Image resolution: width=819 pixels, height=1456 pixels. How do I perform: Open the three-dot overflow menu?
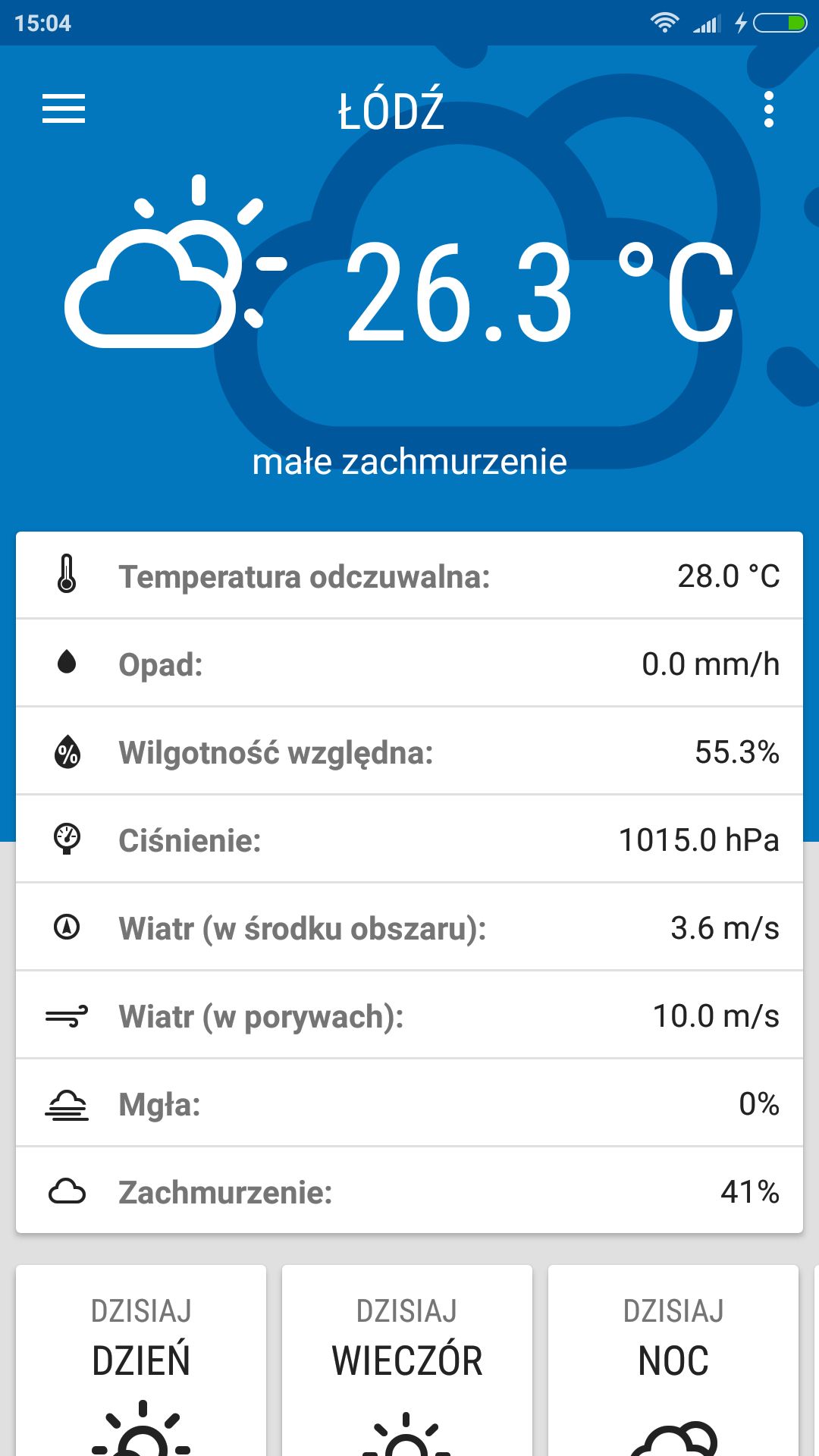769,109
